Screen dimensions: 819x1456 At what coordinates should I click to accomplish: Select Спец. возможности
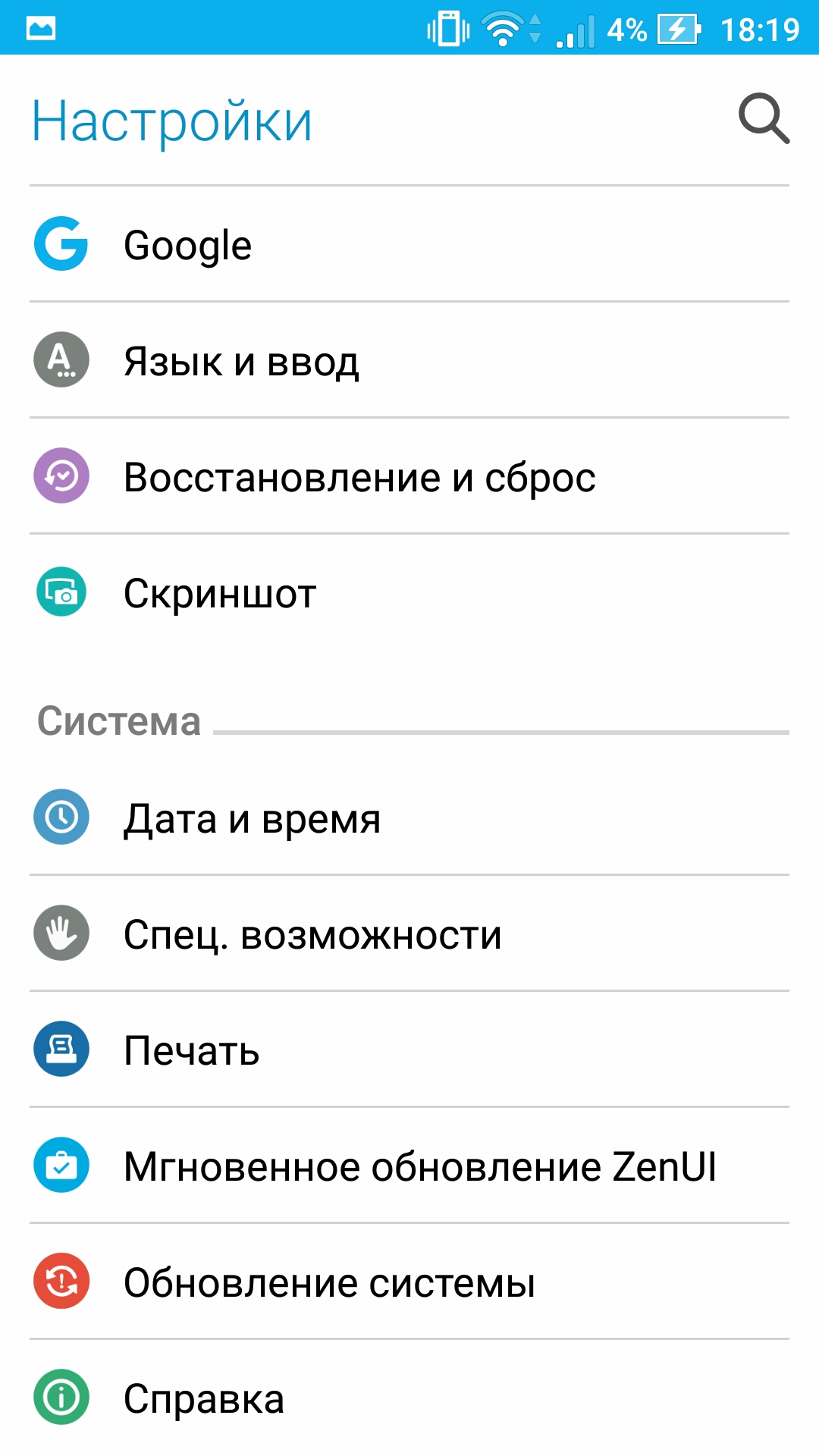point(409,934)
